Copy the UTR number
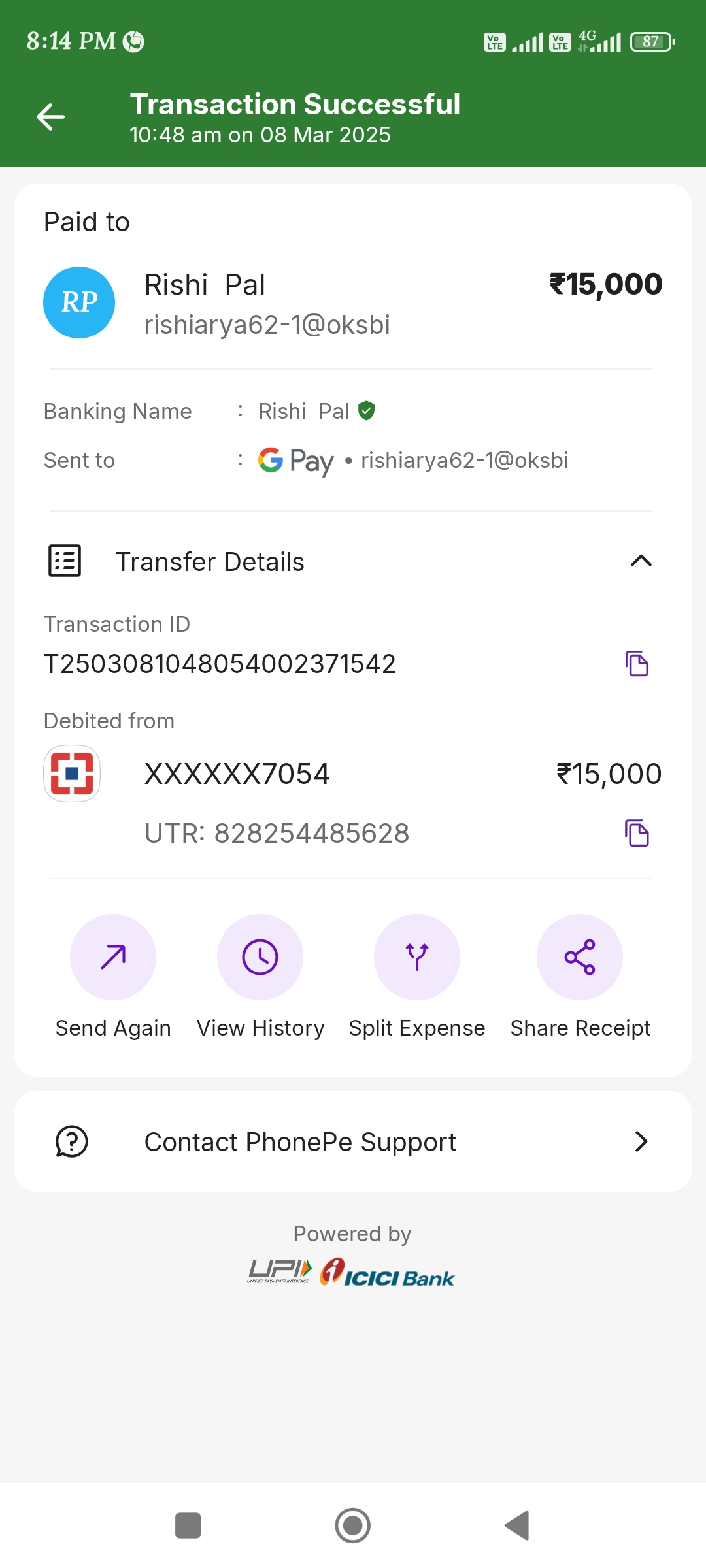Image resolution: width=706 pixels, height=1568 pixels. pyautogui.click(x=637, y=833)
